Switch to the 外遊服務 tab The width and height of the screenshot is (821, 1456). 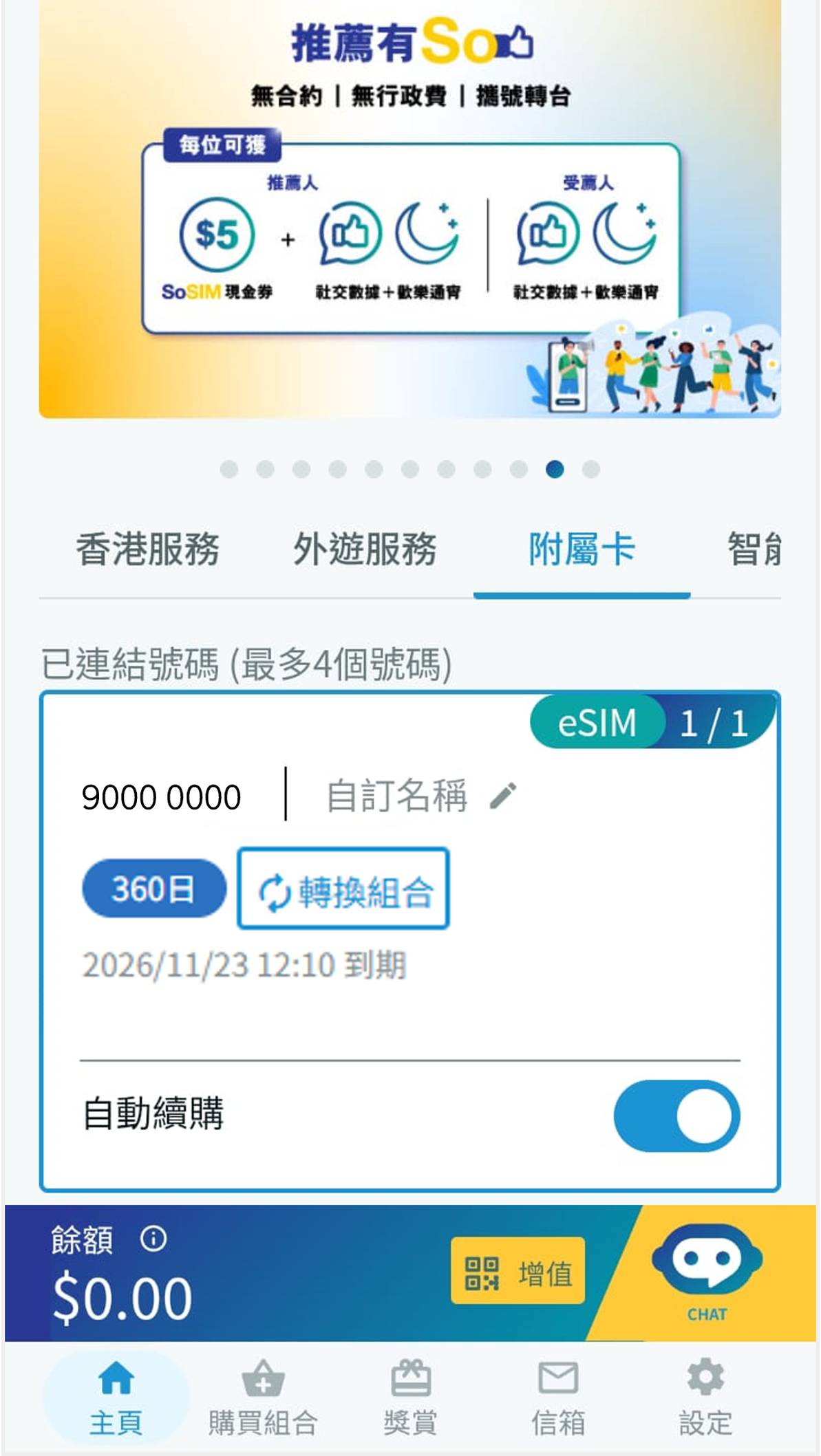(x=365, y=550)
